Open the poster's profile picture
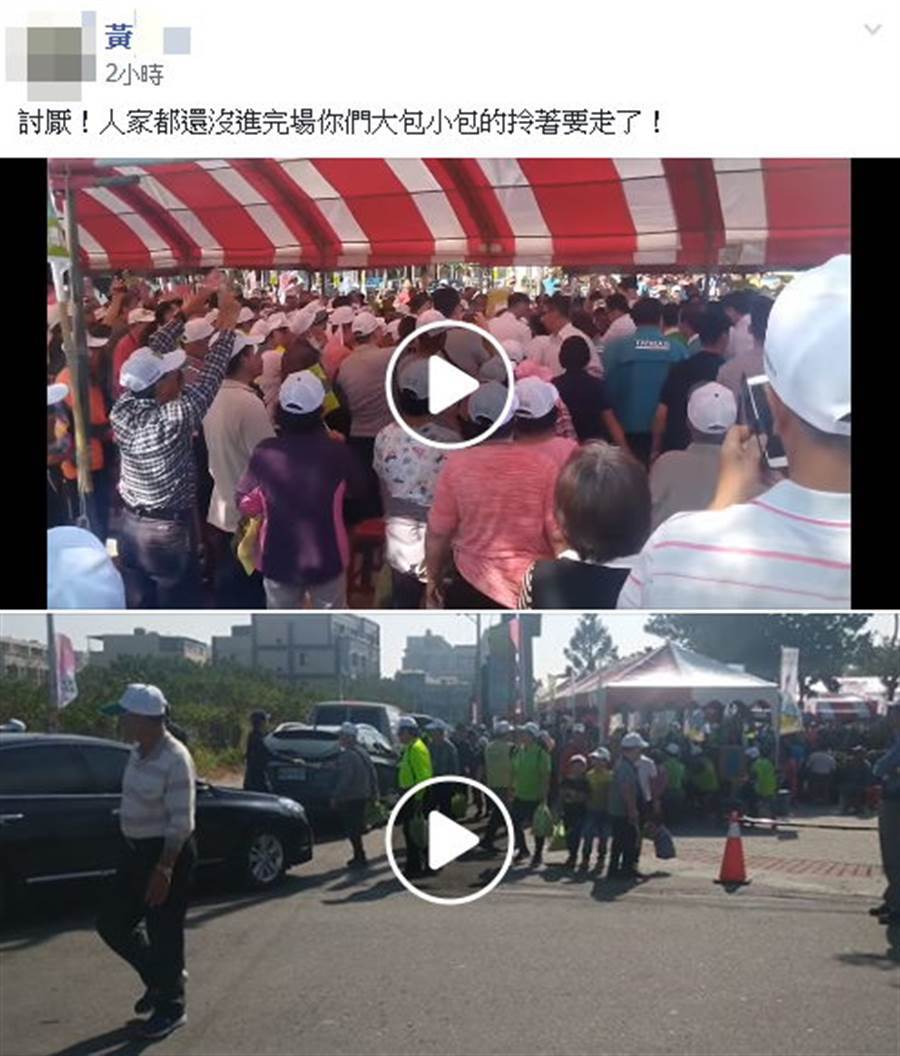The width and height of the screenshot is (900, 1056). point(50,52)
